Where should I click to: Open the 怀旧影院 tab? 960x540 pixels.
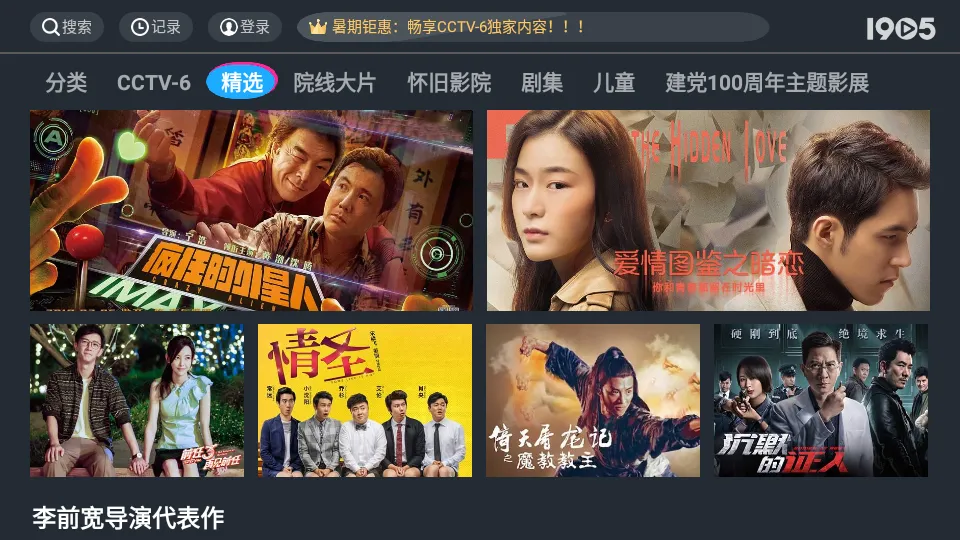[x=449, y=82]
